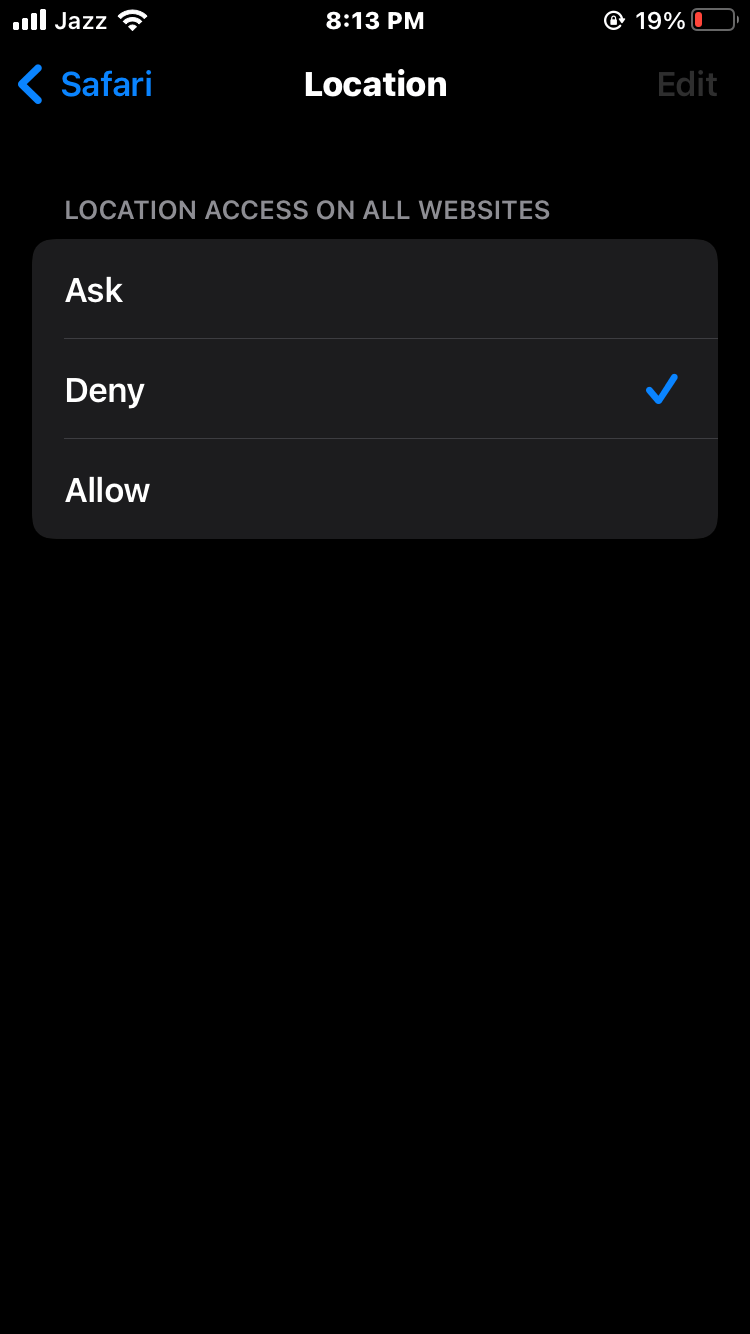Go back to Safari settings
750x1334 pixels.
point(86,85)
